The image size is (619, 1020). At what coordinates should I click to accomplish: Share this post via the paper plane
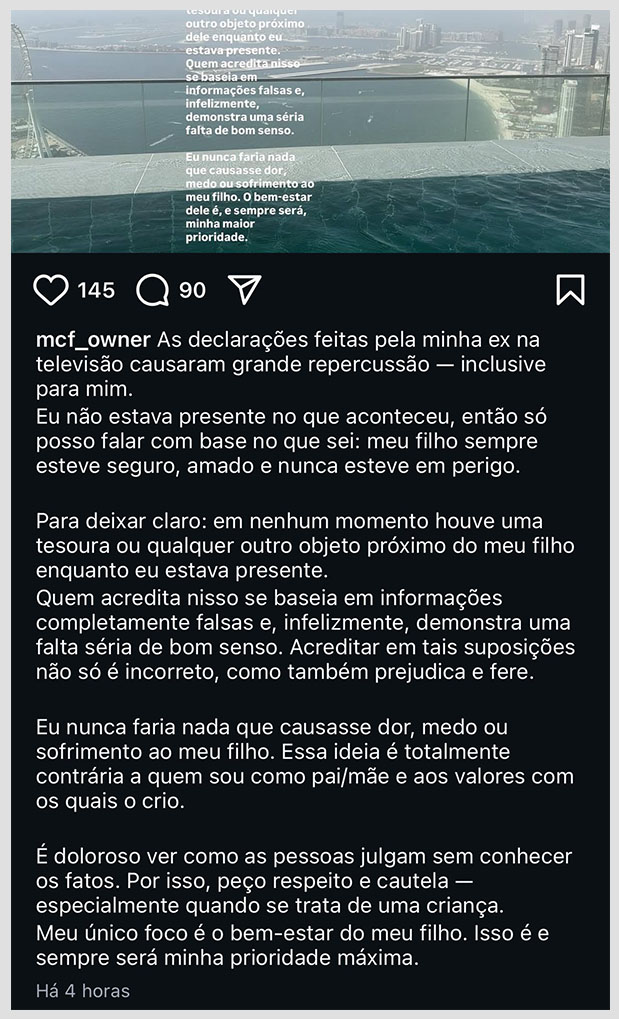[x=245, y=290]
